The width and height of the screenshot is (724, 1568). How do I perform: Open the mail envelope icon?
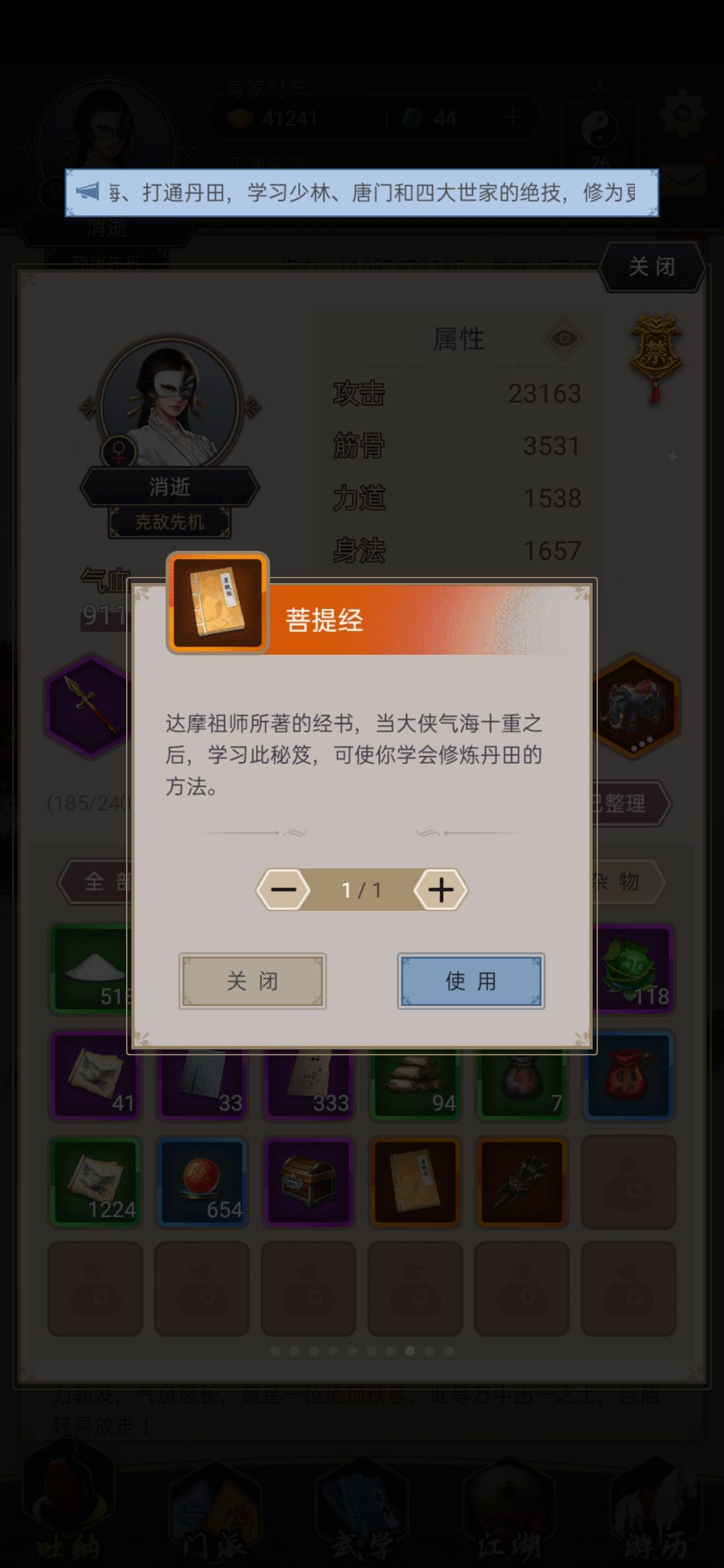coord(682,179)
